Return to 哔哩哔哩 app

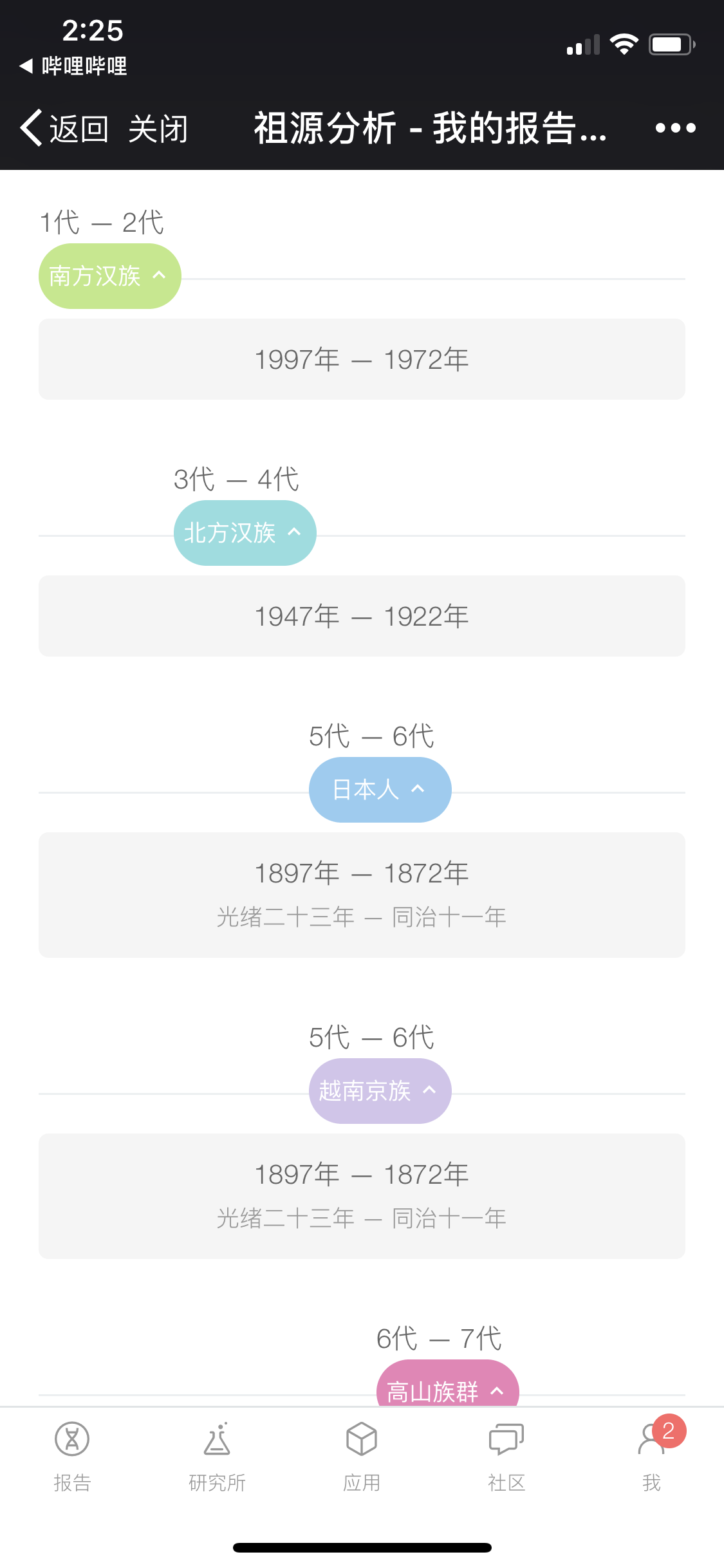[x=73, y=66]
